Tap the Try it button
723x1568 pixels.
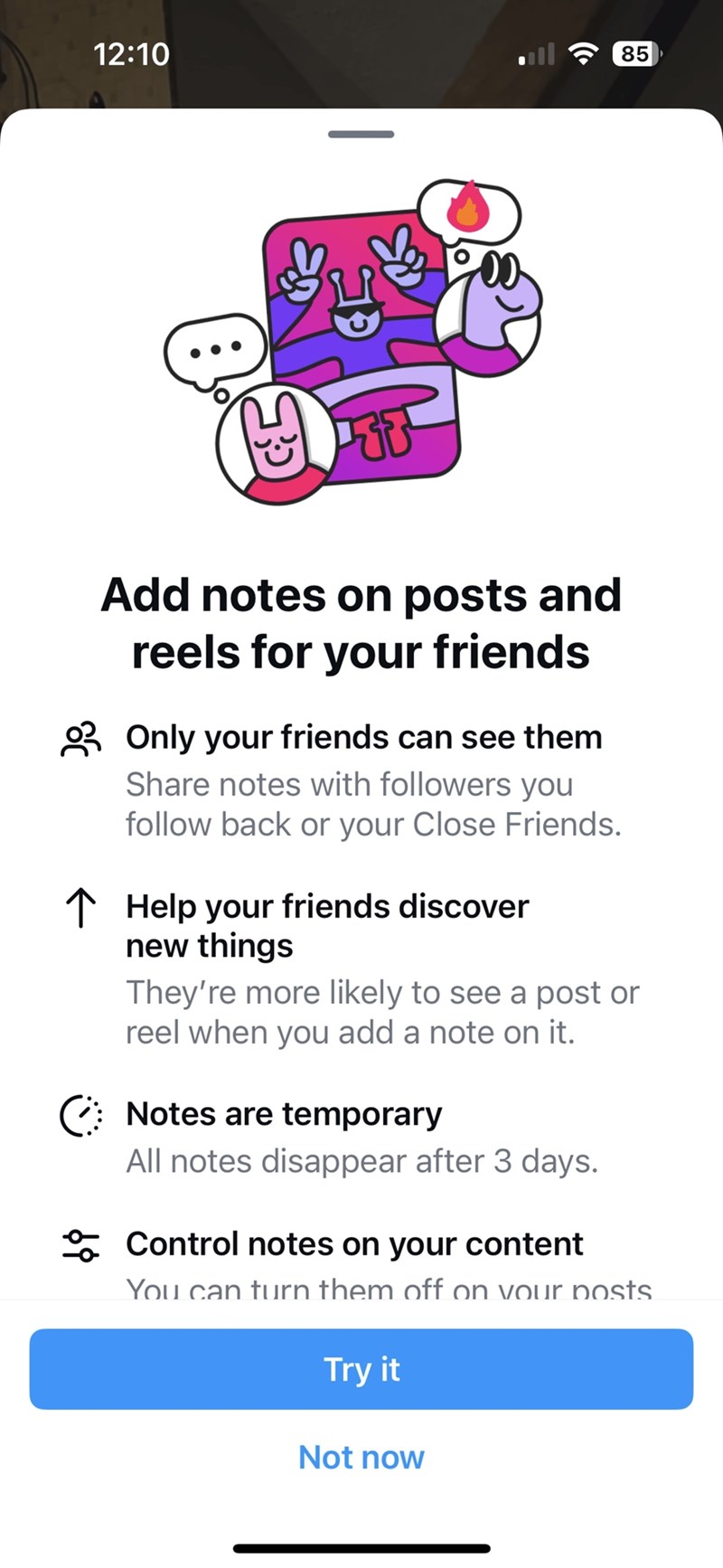[x=361, y=1369]
